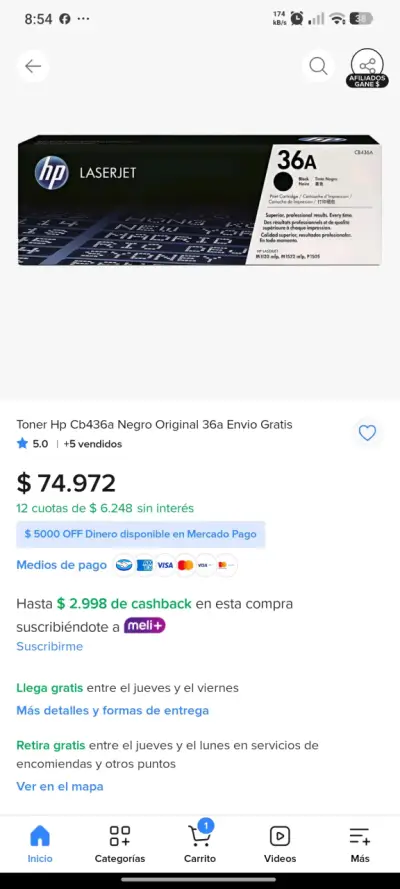The image size is (400, 889).
Task: Tap the $ 5000 OFF Mercado Pago banner
Action: pos(141,534)
